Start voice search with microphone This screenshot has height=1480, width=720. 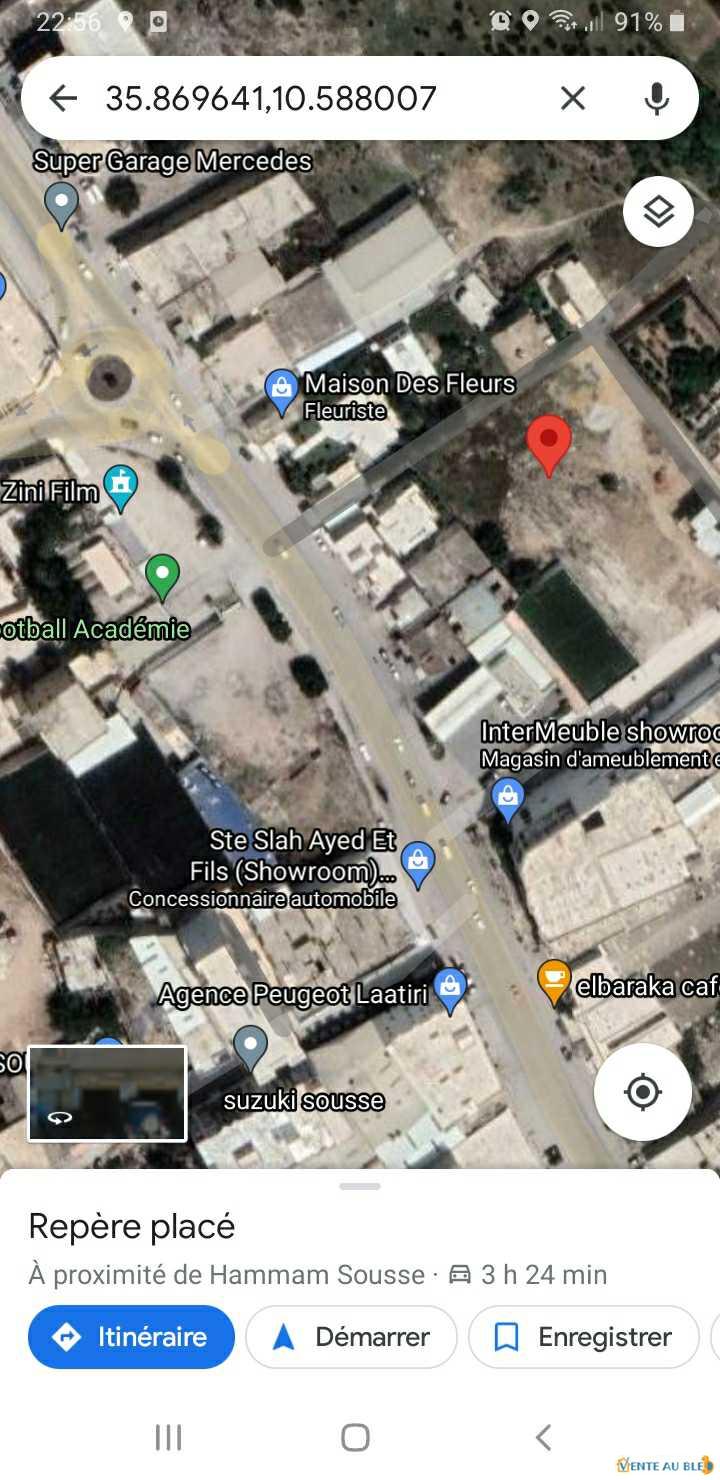click(x=656, y=98)
